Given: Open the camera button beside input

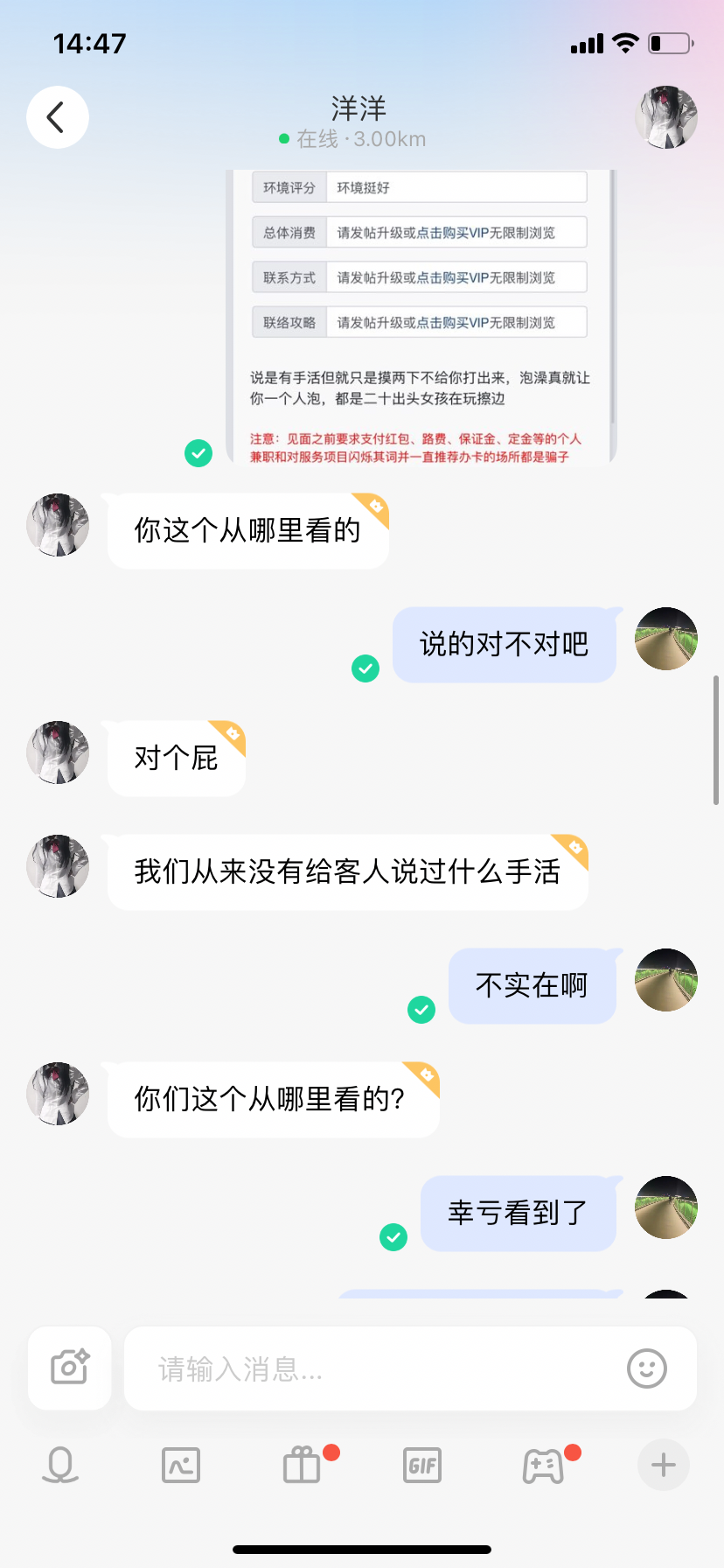Looking at the screenshot, I should (70, 1368).
